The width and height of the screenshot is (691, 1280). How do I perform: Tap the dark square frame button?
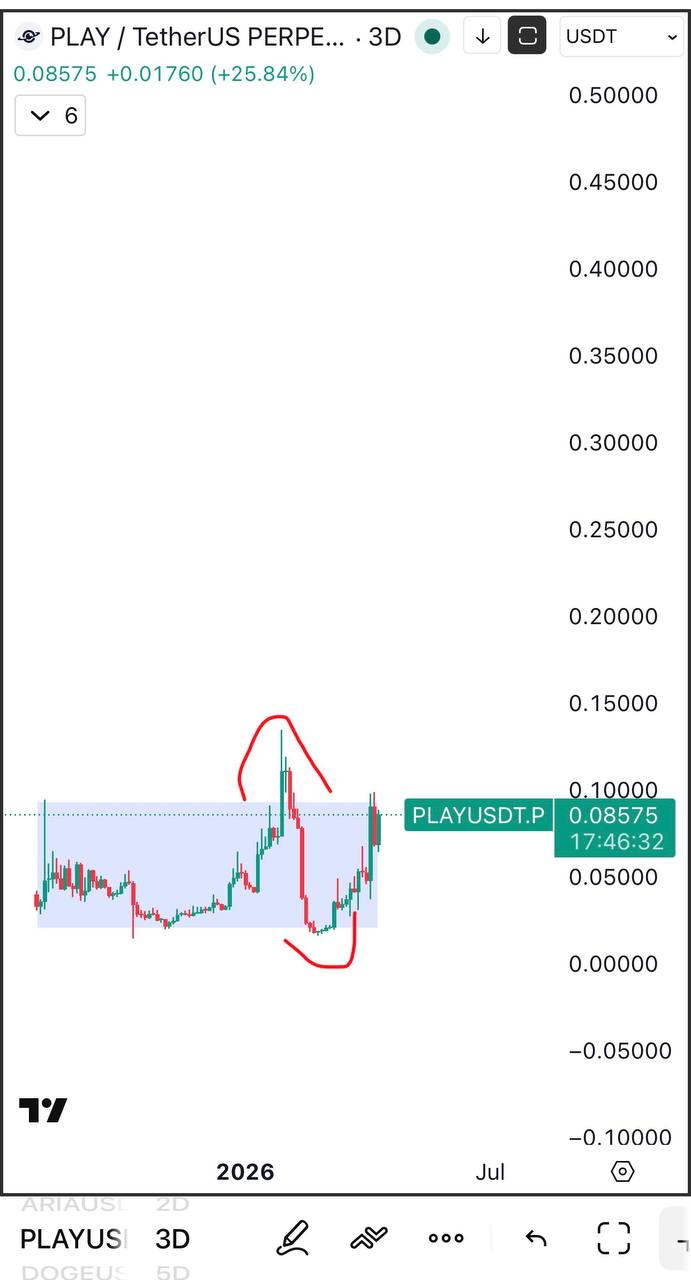pos(527,37)
